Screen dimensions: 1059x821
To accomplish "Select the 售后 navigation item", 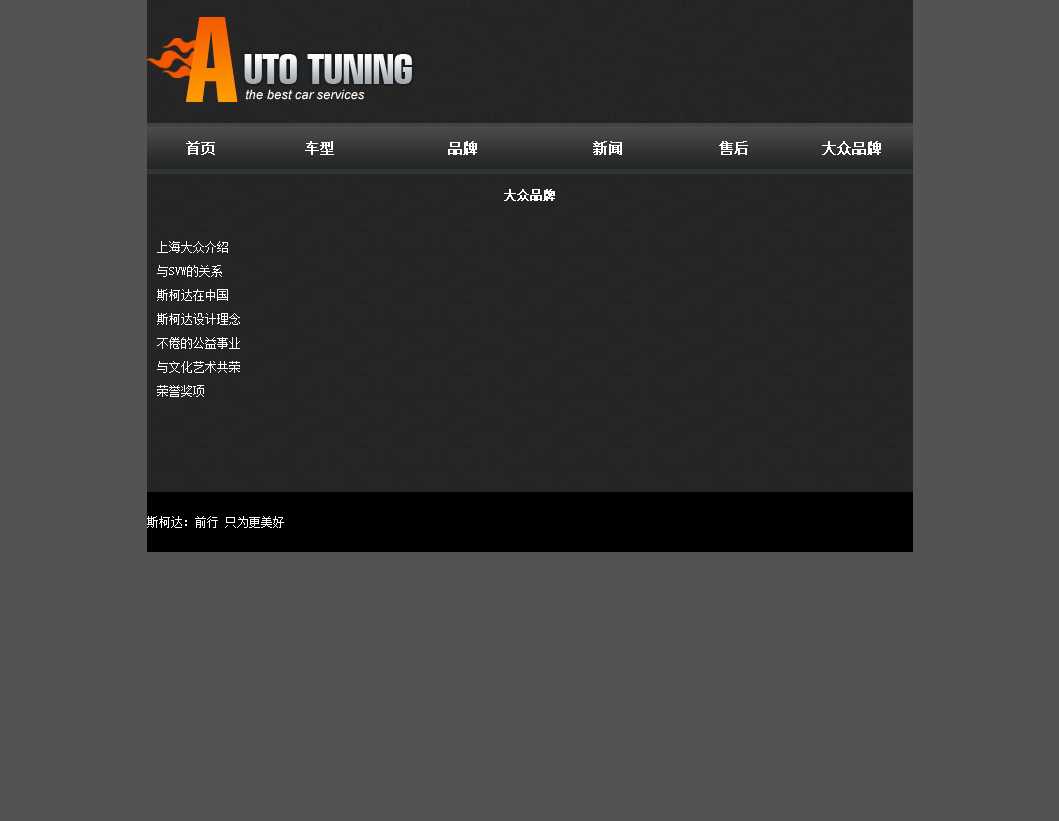I will click(x=733, y=149).
